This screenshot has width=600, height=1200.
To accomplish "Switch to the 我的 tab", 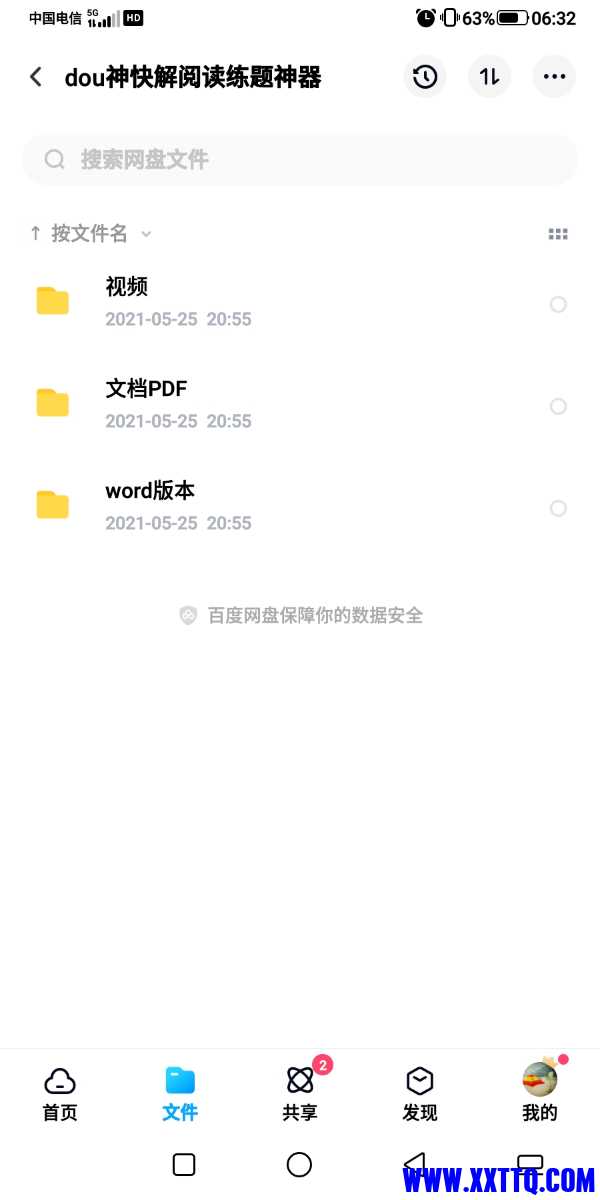I will click(540, 1093).
